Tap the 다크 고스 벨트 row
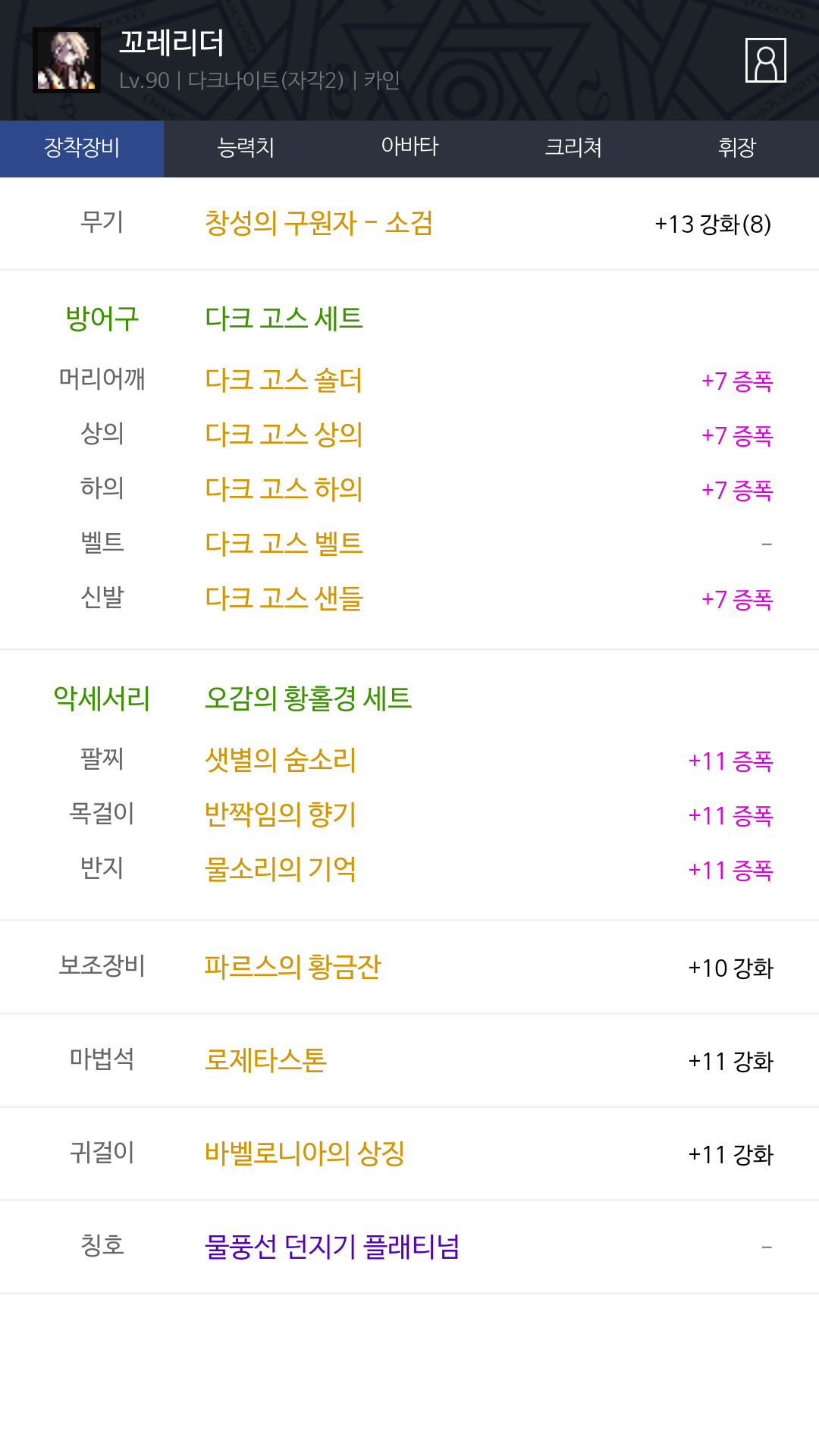The width and height of the screenshot is (819, 1456). [x=409, y=544]
